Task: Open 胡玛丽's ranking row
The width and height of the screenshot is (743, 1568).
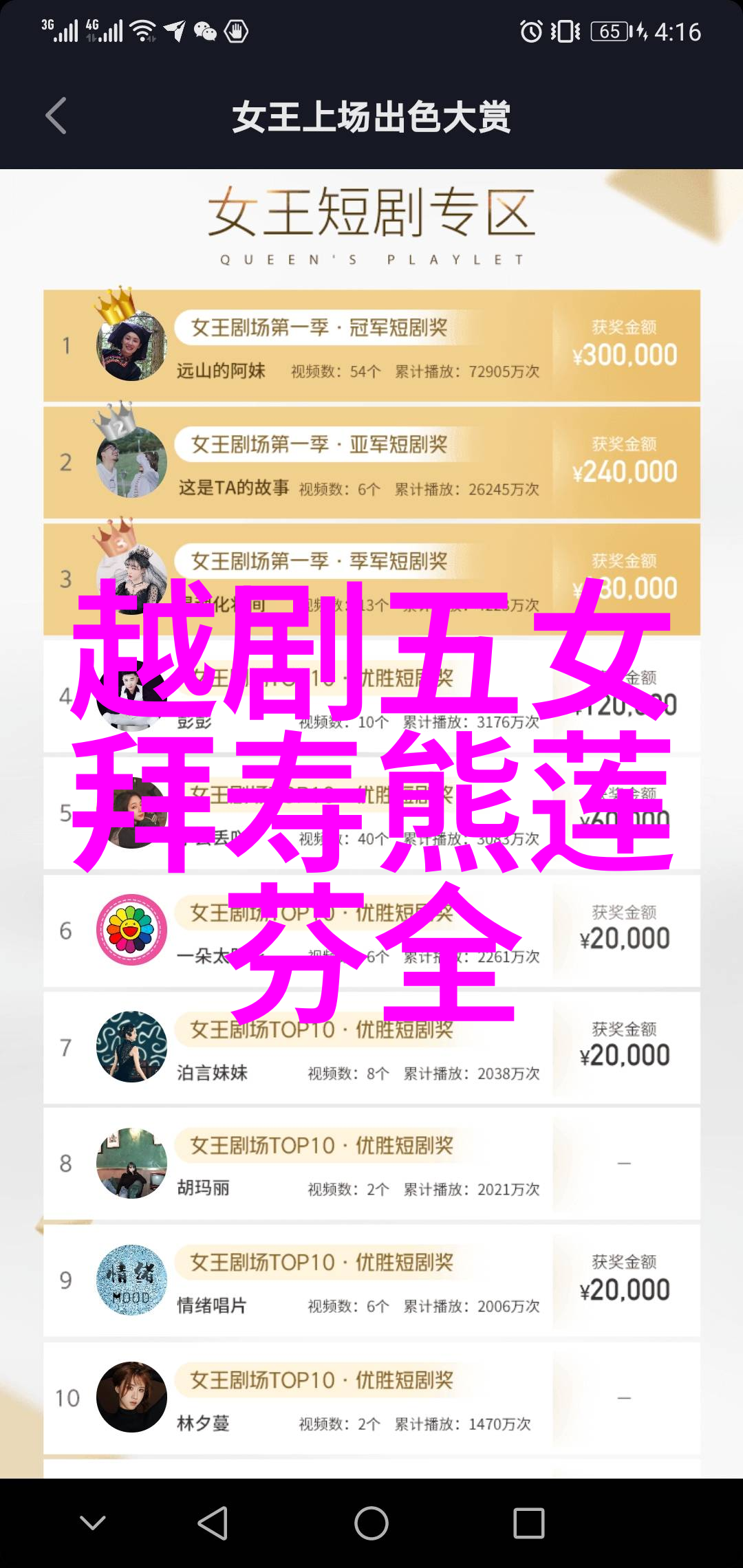Action: [371, 1164]
